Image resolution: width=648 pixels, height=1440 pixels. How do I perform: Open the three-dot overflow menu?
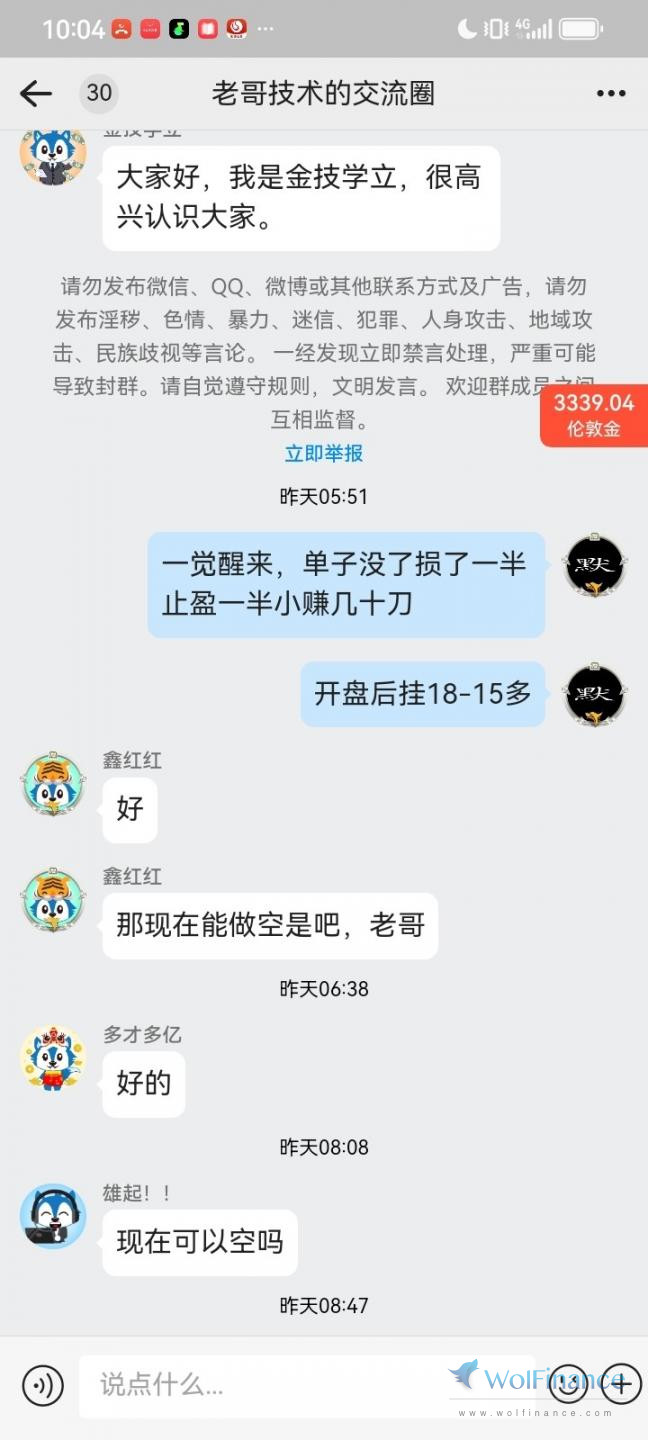[x=610, y=93]
